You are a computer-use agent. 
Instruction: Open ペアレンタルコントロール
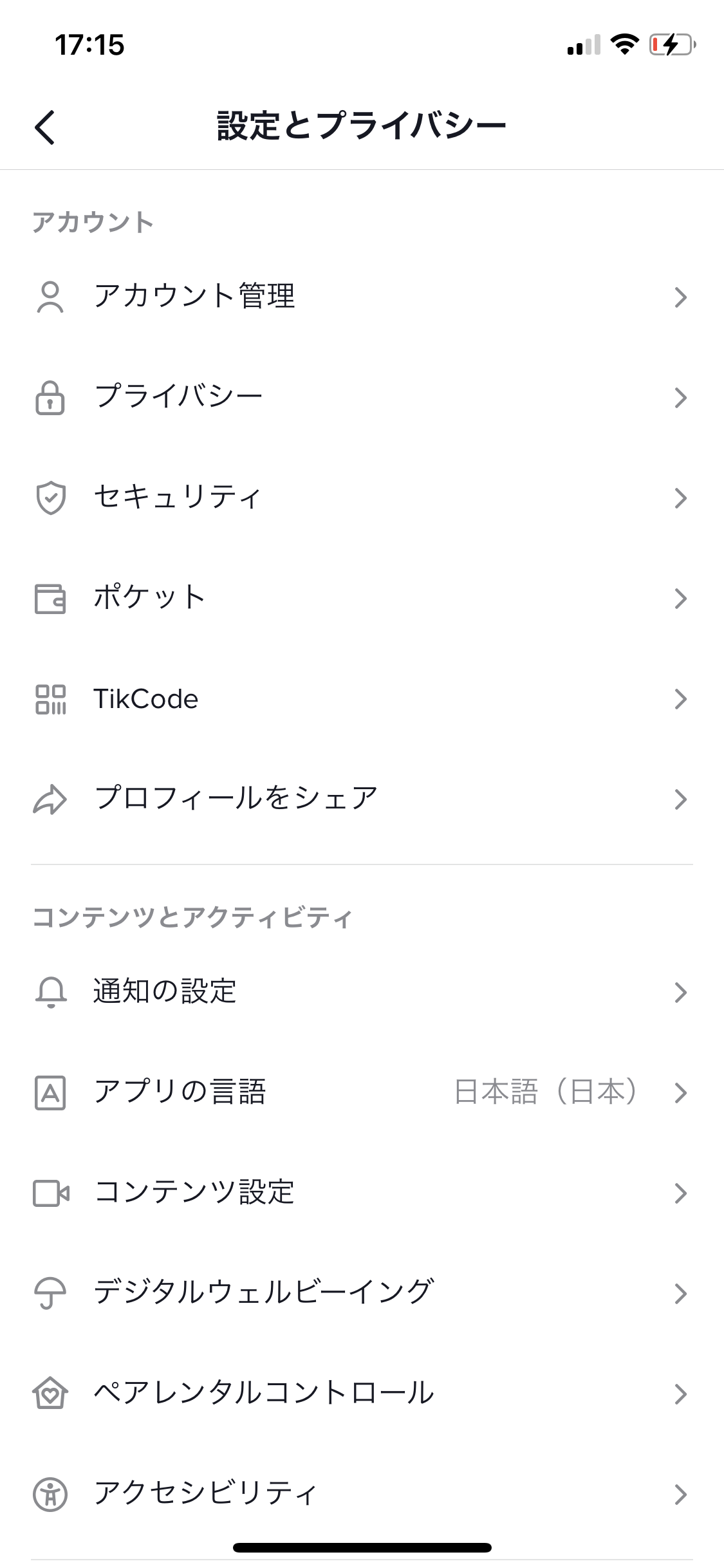pyautogui.click(x=362, y=1394)
